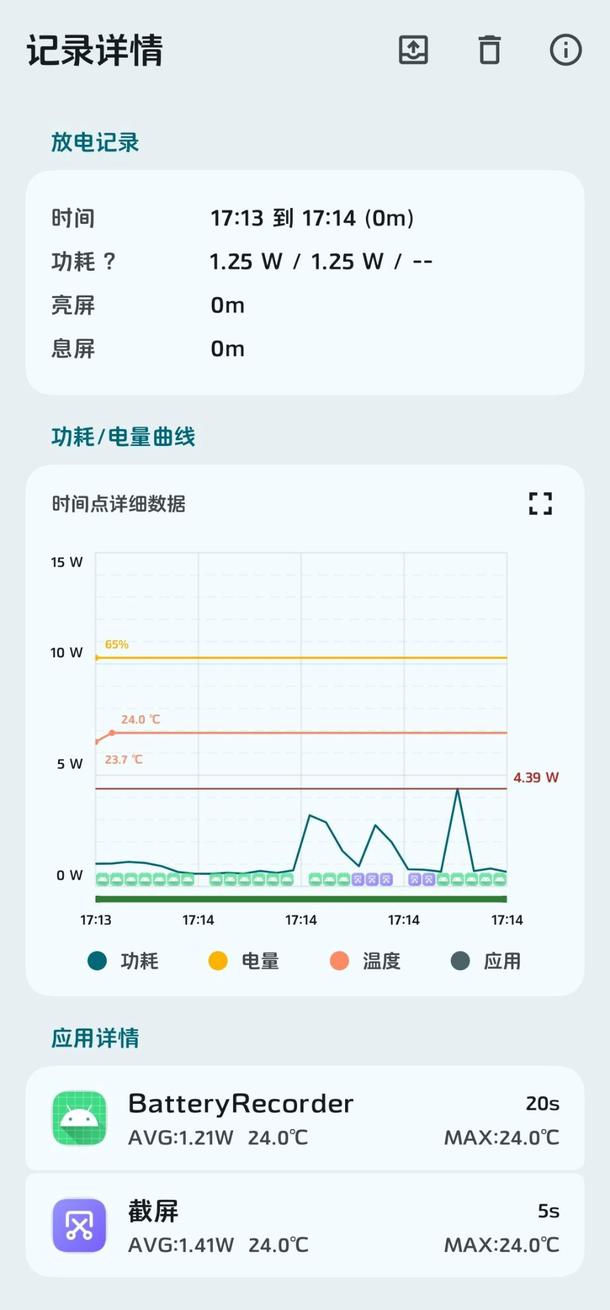Expand the power chart to fullscreen

pyautogui.click(x=540, y=503)
